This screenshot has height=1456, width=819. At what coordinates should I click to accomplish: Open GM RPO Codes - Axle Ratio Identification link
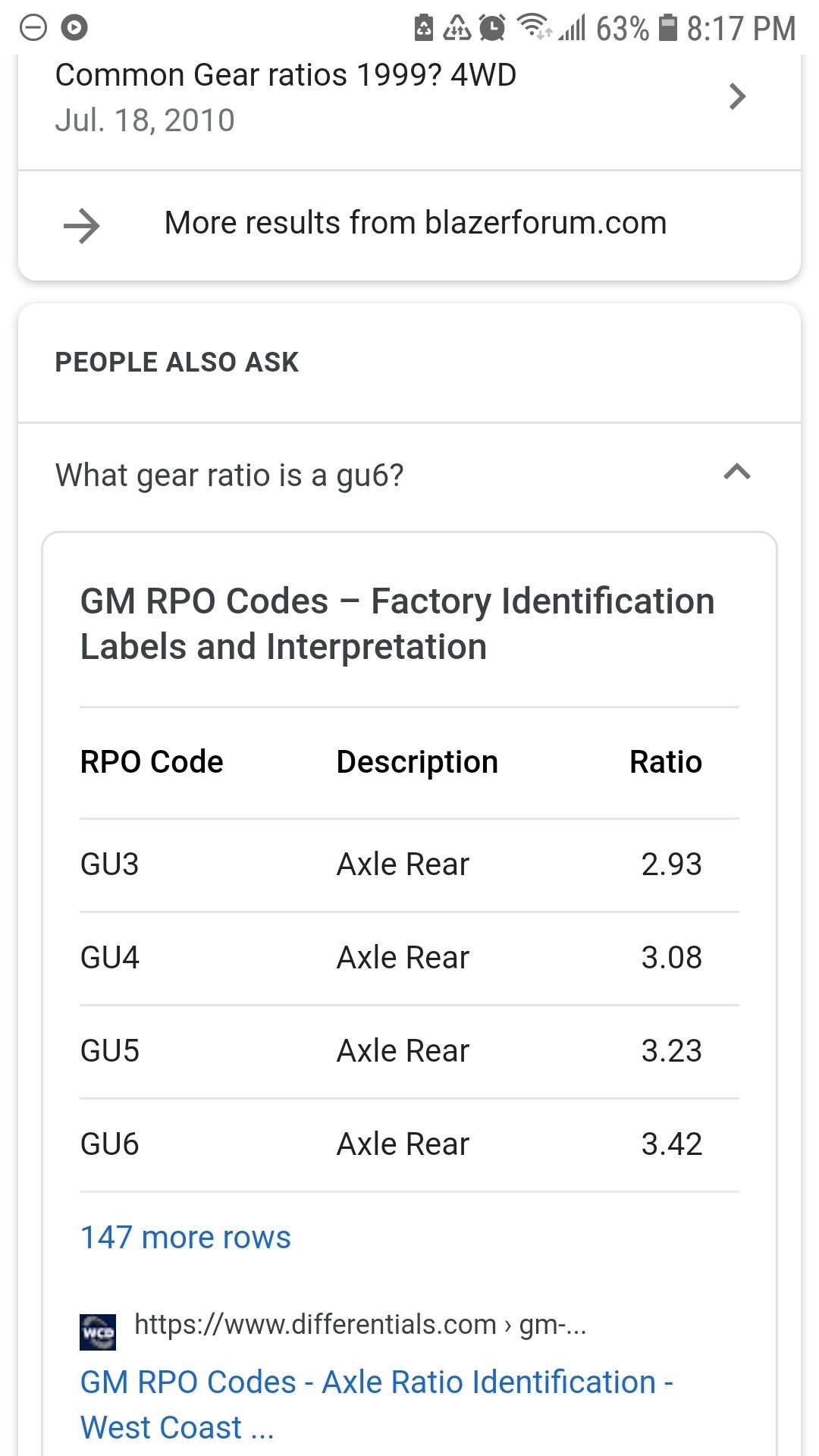coord(376,1403)
